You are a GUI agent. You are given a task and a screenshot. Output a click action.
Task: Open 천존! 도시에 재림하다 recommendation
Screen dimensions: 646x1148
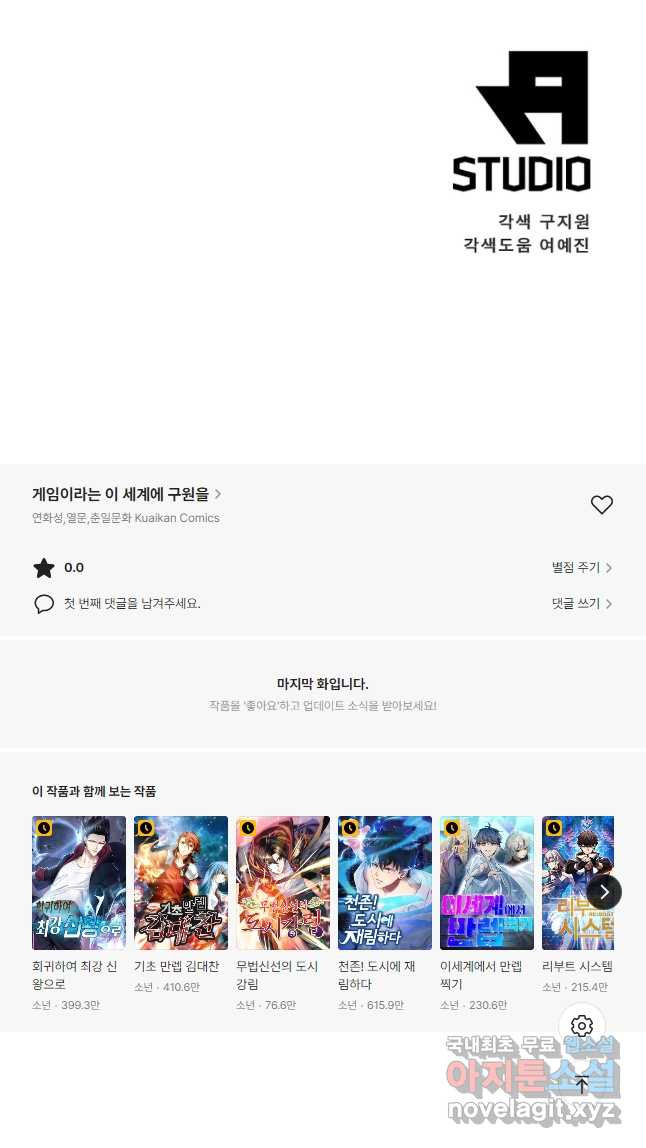[385, 883]
